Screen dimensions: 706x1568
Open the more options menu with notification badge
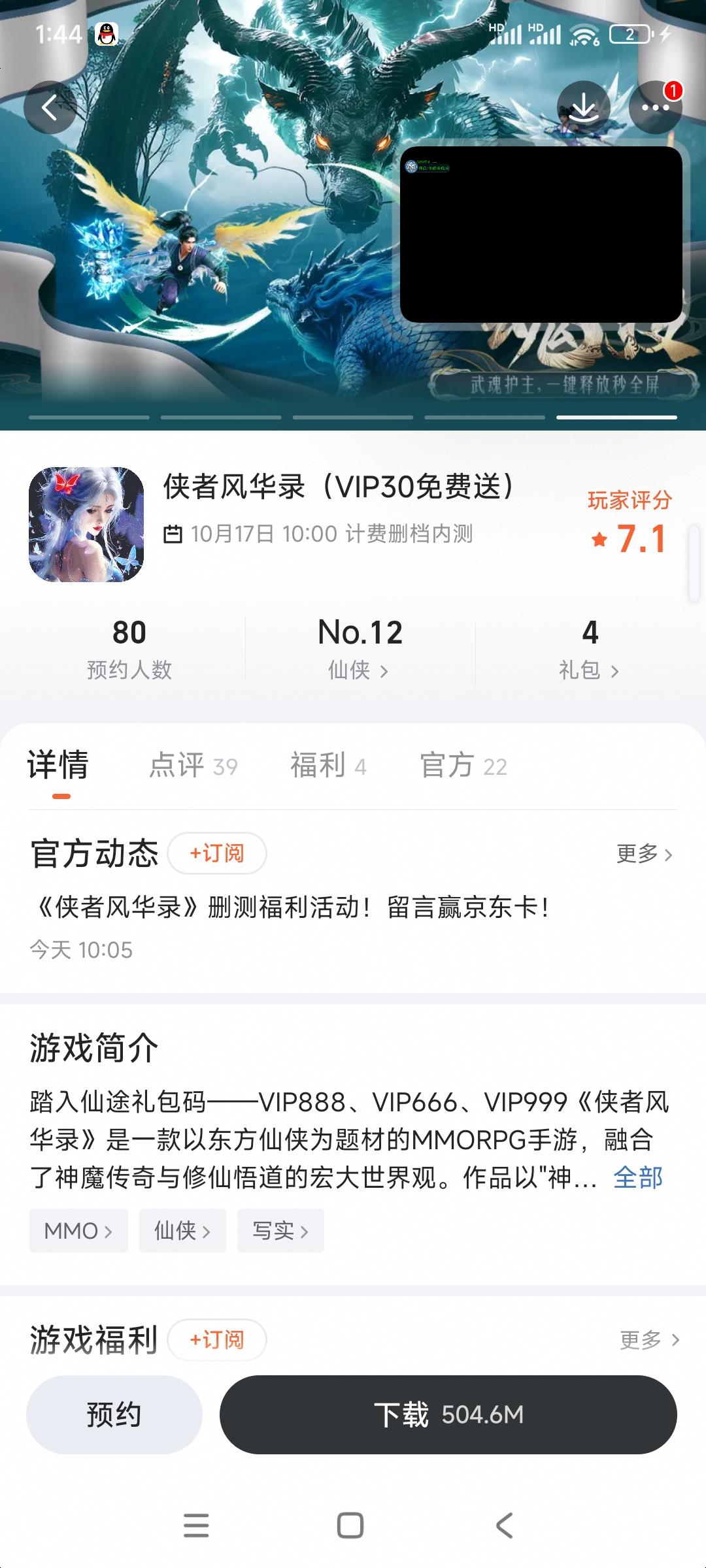point(655,107)
